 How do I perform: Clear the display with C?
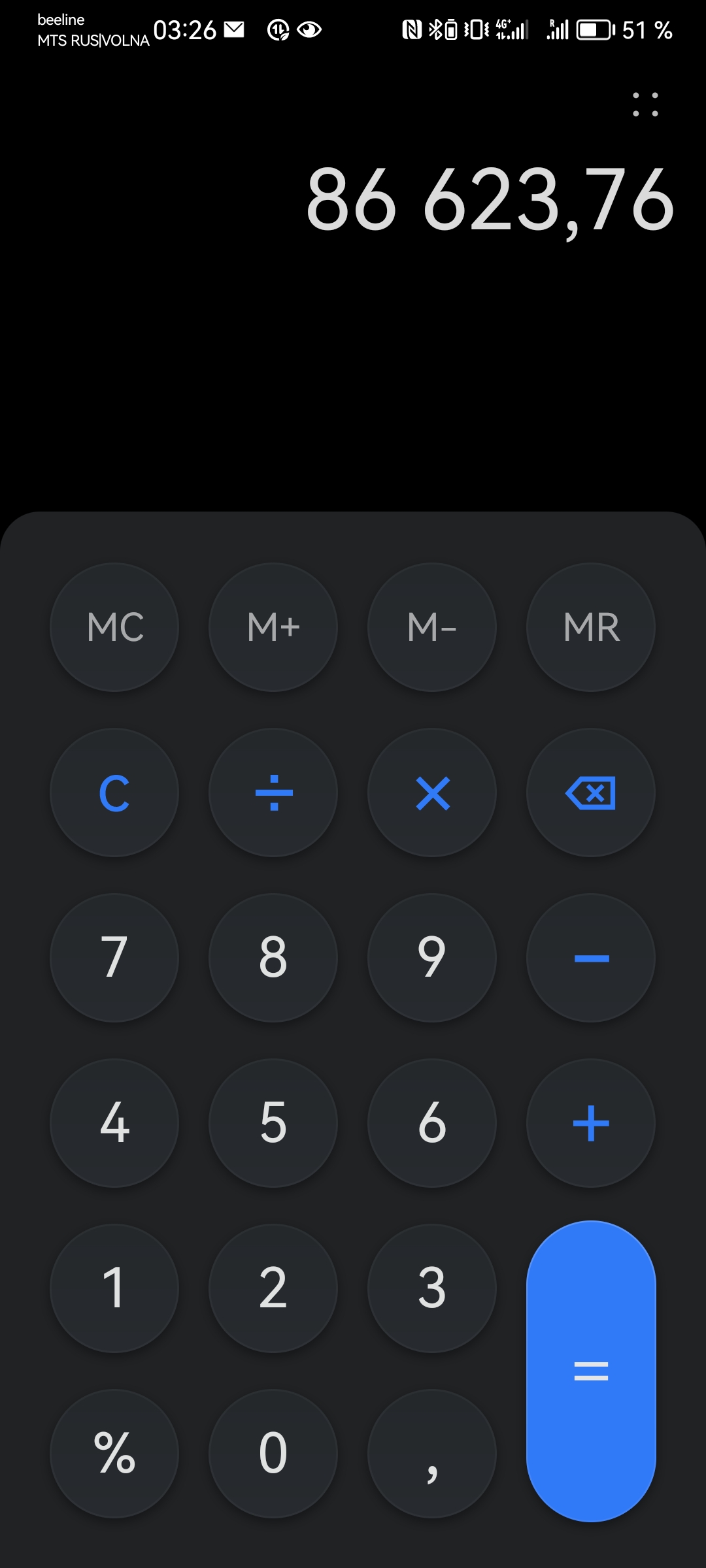click(114, 792)
